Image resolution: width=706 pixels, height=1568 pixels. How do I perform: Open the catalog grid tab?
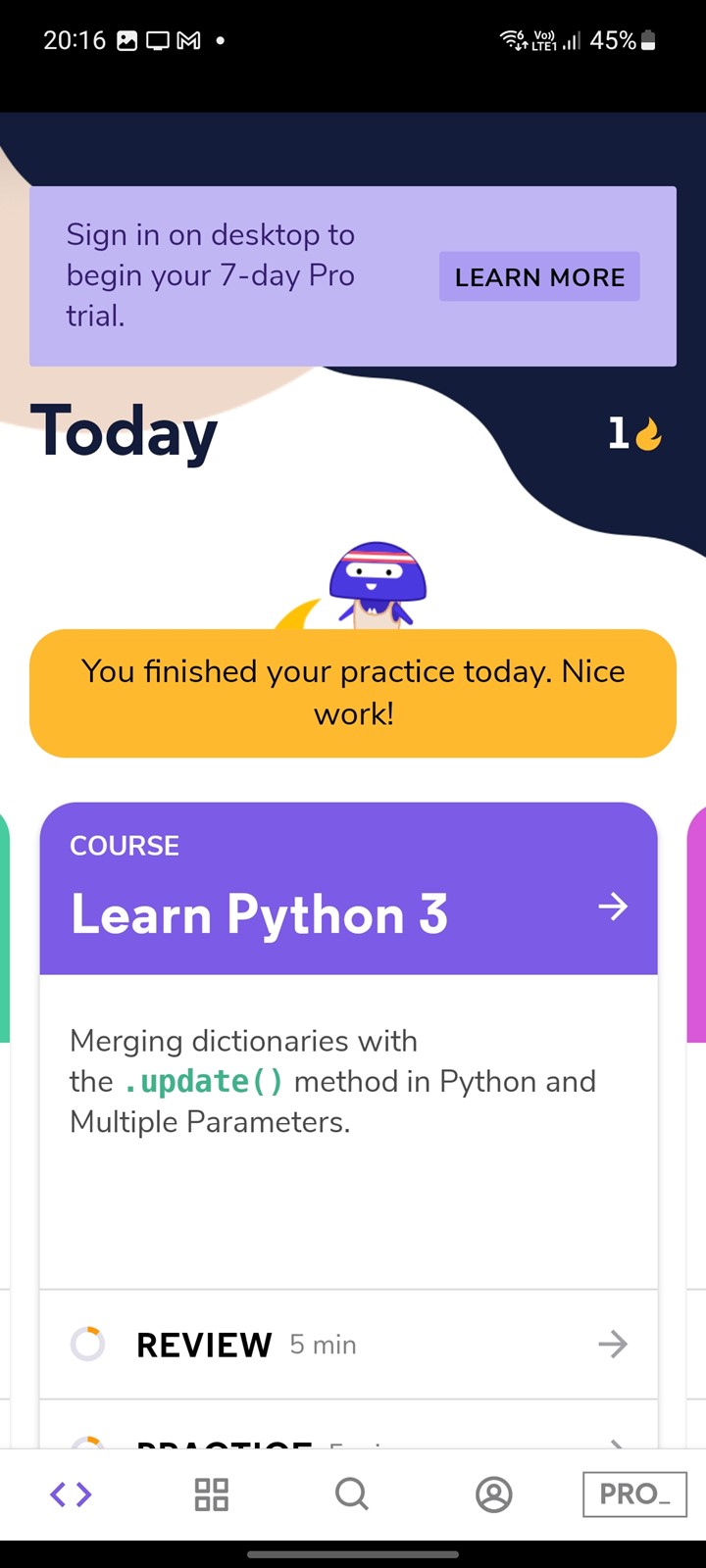pyautogui.click(x=212, y=1494)
